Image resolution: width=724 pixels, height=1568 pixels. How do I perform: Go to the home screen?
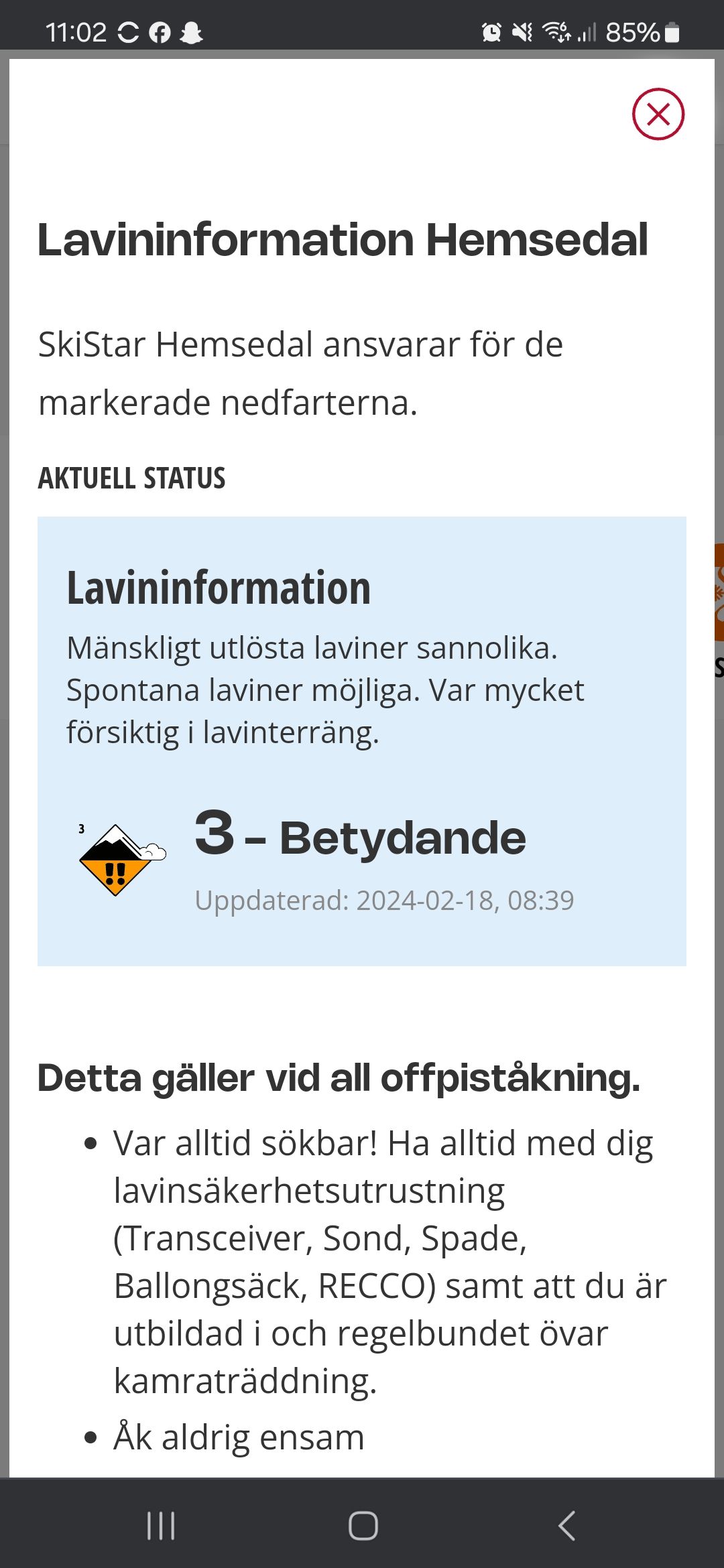pos(363,1526)
